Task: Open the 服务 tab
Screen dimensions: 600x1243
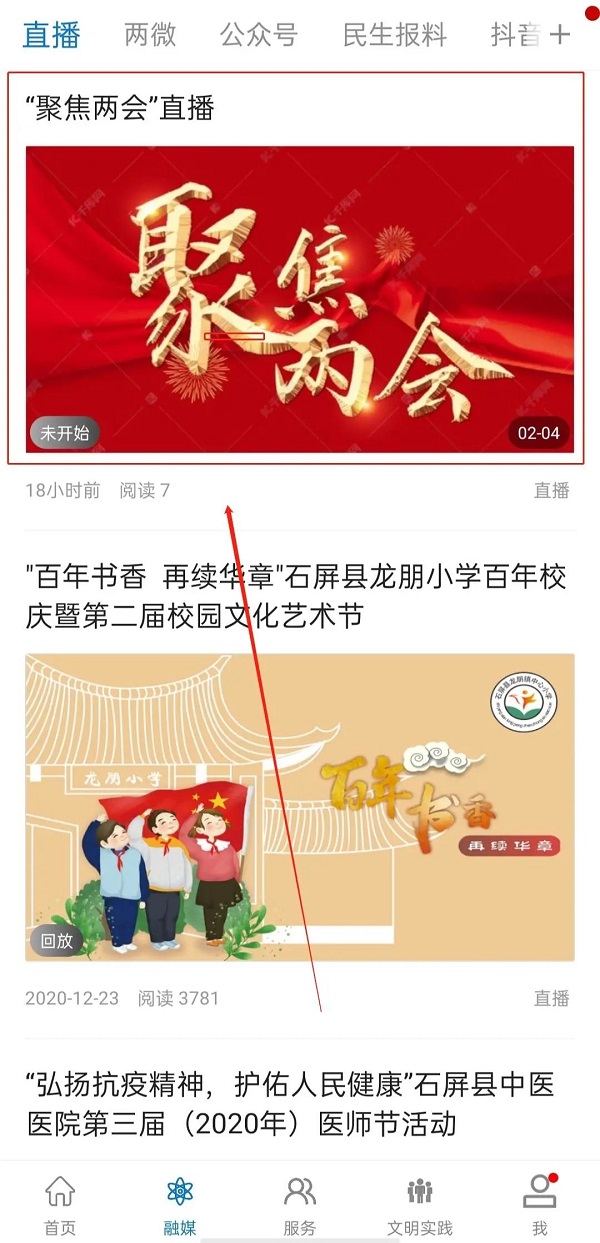Action: pyautogui.click(x=299, y=1205)
